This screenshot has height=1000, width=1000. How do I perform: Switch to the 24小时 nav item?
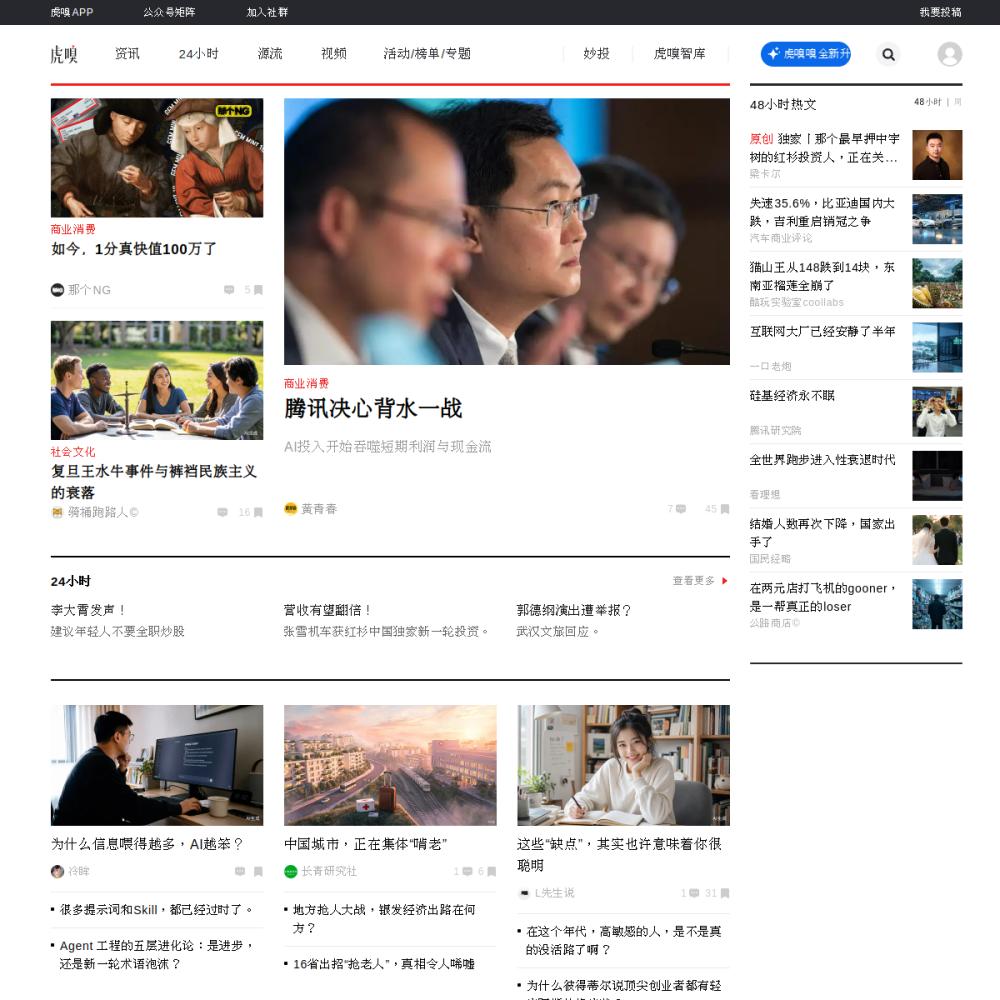coord(198,54)
